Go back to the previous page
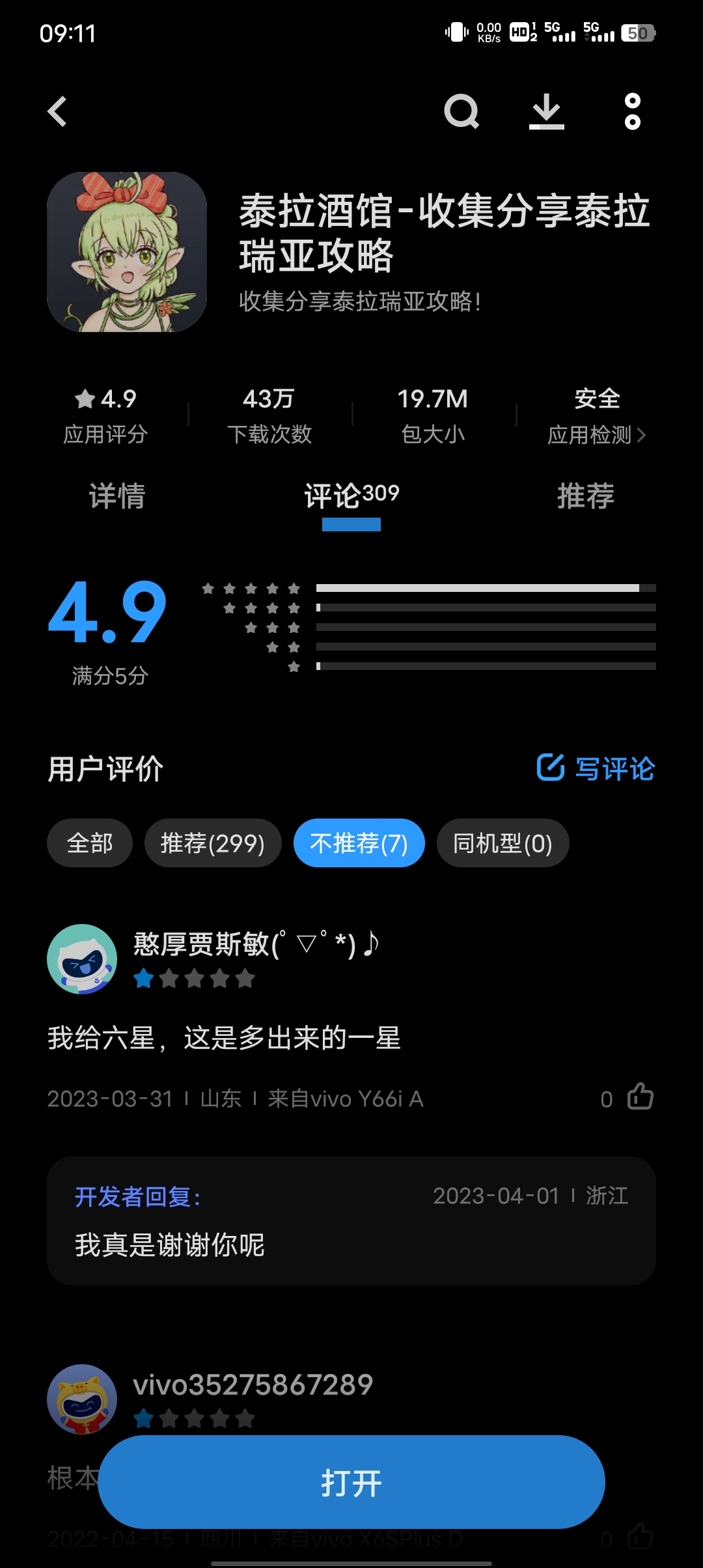The image size is (703, 1568). tap(57, 111)
